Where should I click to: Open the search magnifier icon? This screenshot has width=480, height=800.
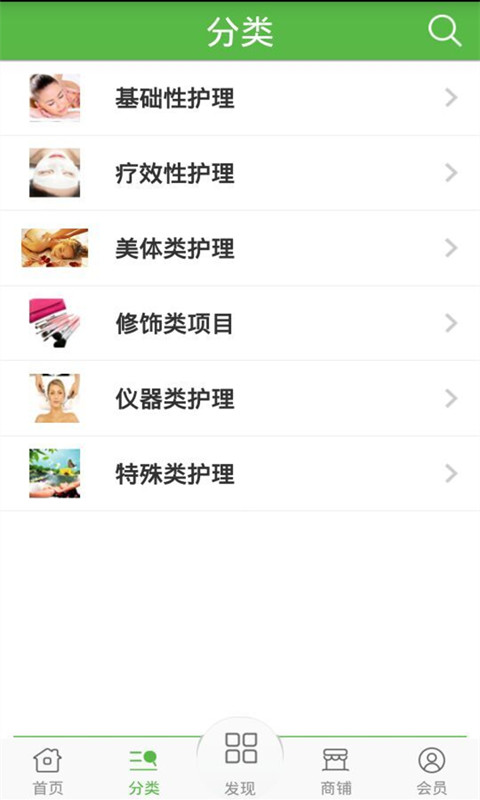tap(444, 31)
